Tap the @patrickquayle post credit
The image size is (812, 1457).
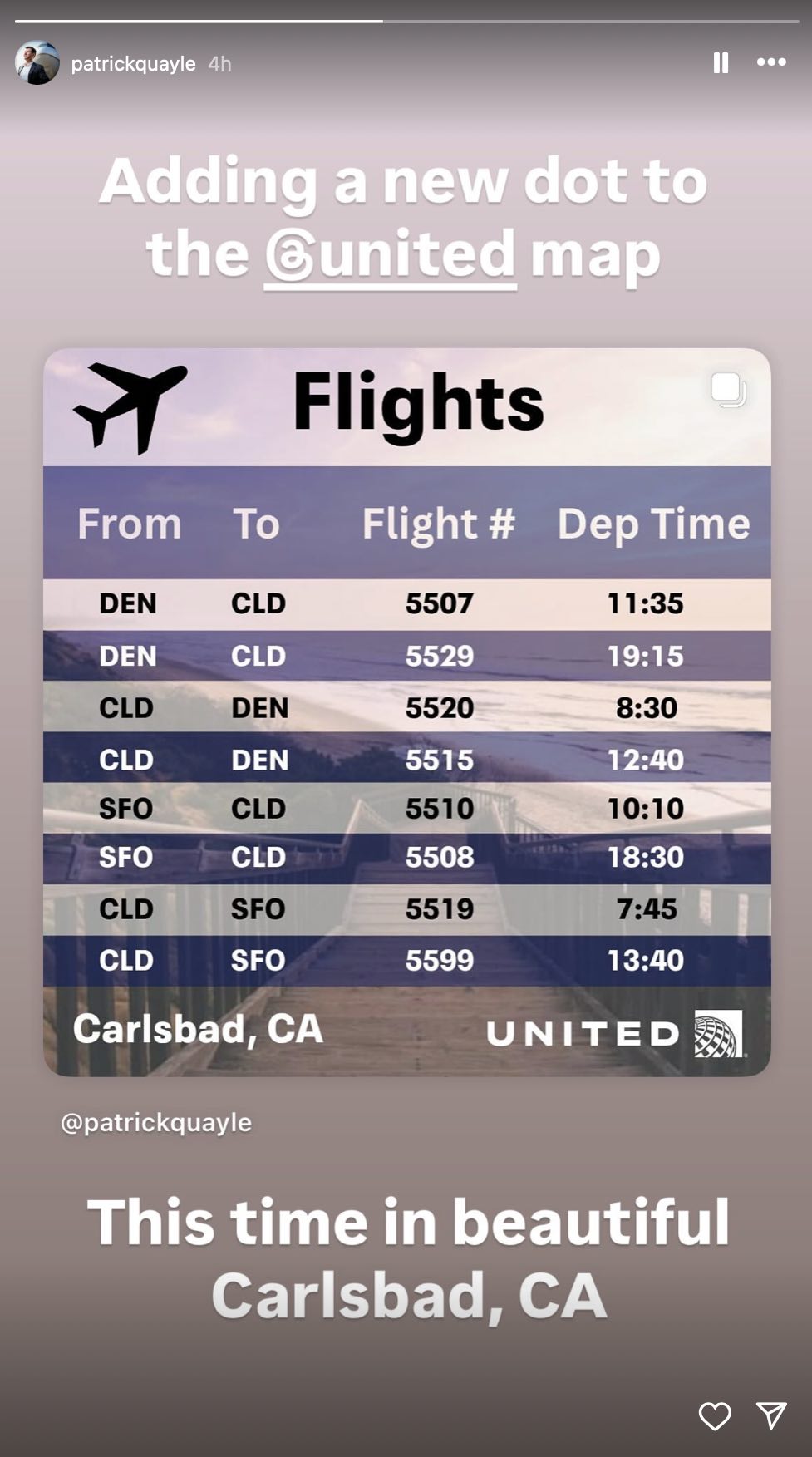click(156, 1122)
